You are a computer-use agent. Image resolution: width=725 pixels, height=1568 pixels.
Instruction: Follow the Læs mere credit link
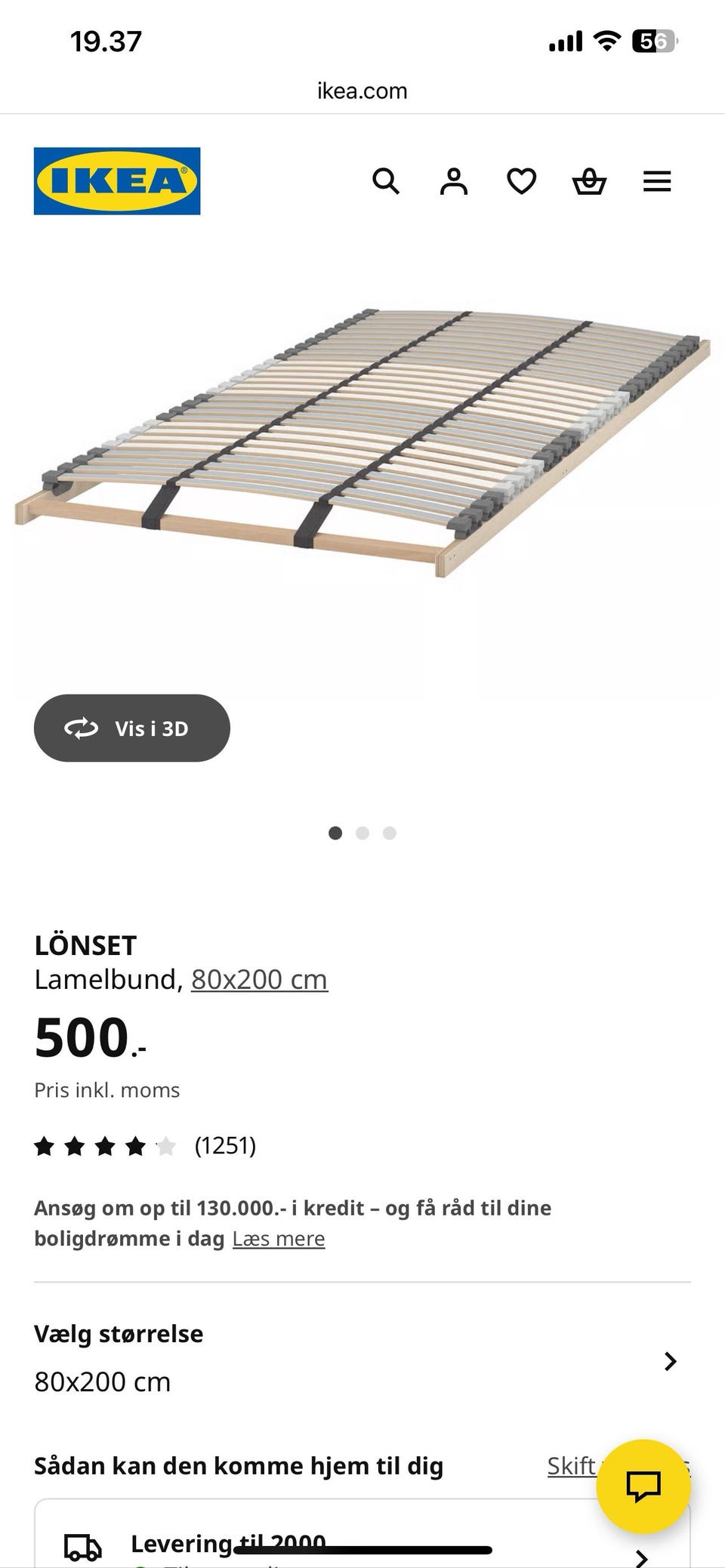[x=279, y=1239]
